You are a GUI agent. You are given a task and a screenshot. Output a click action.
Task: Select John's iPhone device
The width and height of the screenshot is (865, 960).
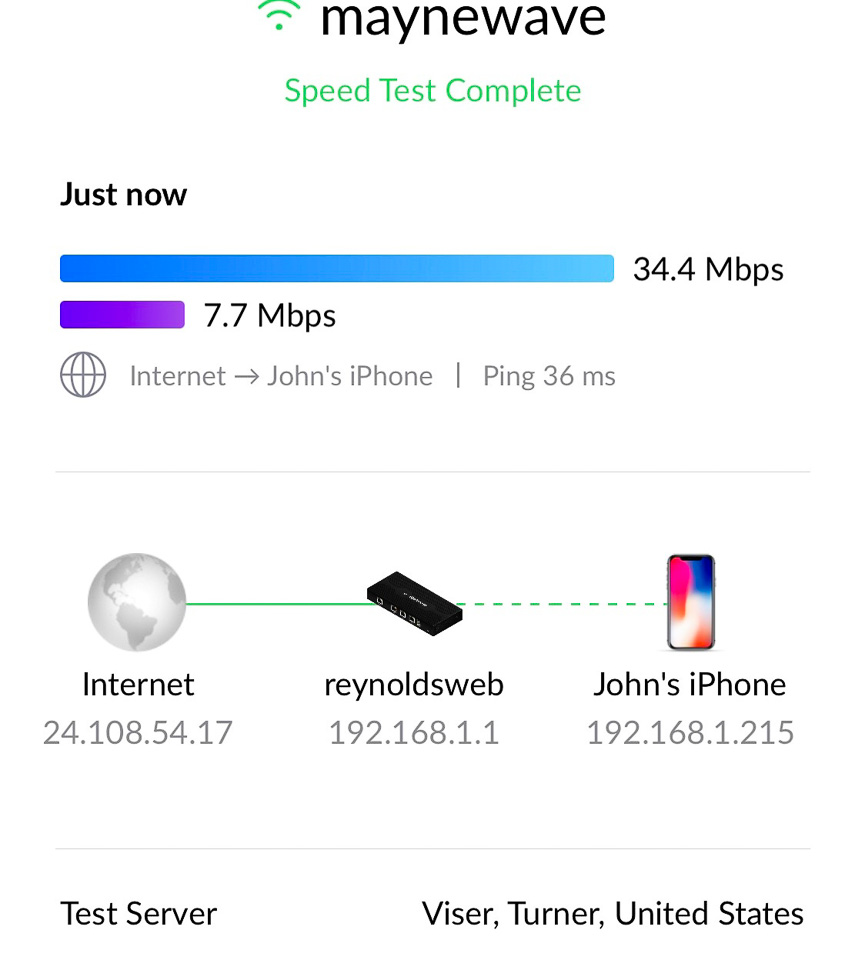[690, 603]
